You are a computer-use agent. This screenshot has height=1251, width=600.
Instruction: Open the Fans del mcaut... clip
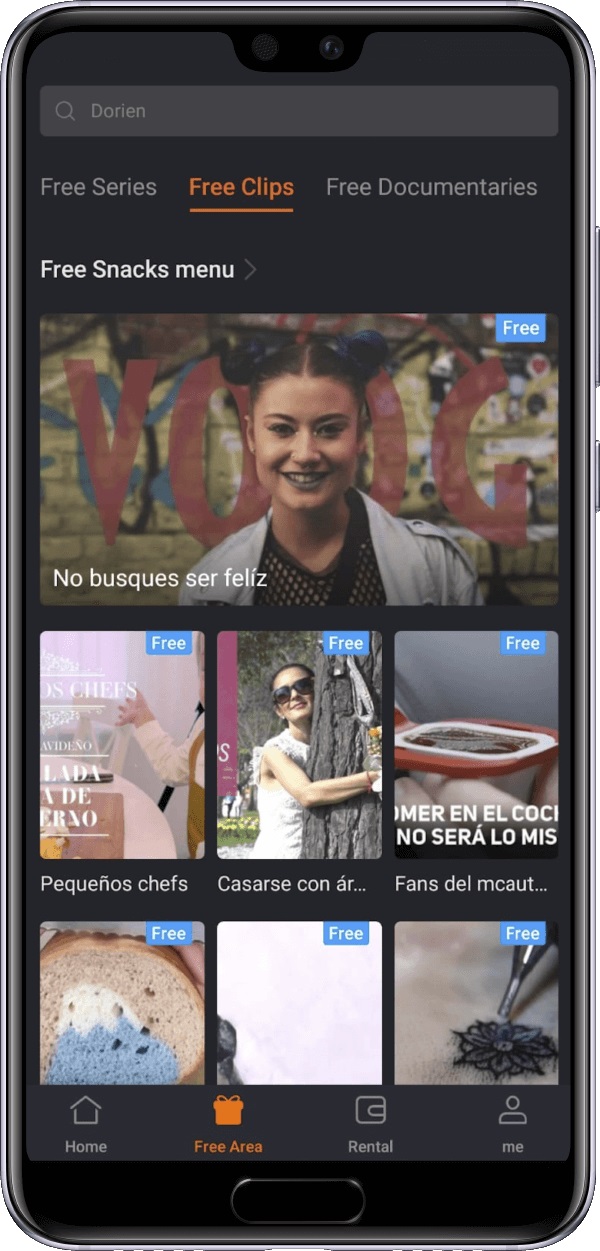(476, 745)
